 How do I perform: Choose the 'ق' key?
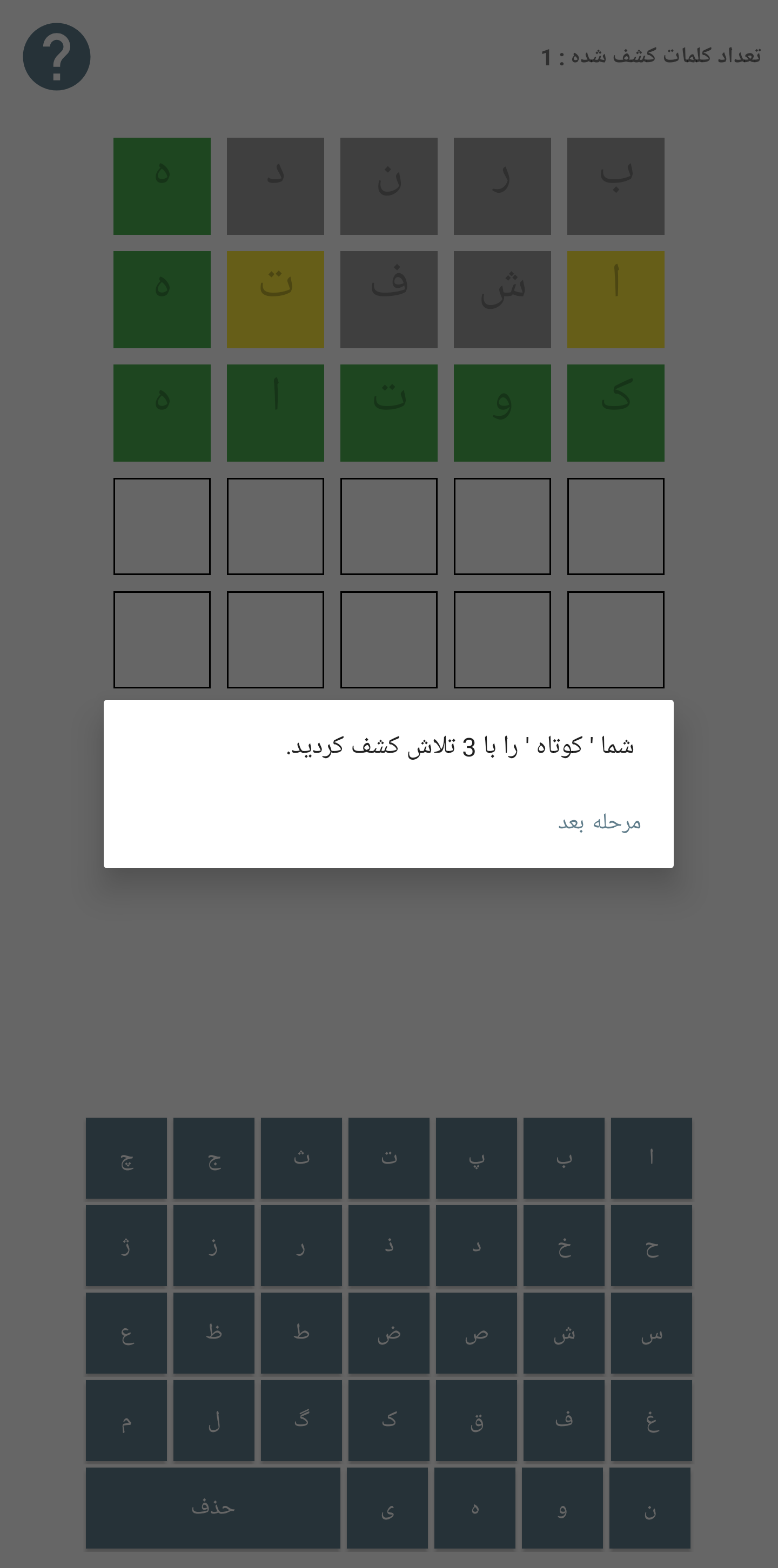tap(477, 1420)
